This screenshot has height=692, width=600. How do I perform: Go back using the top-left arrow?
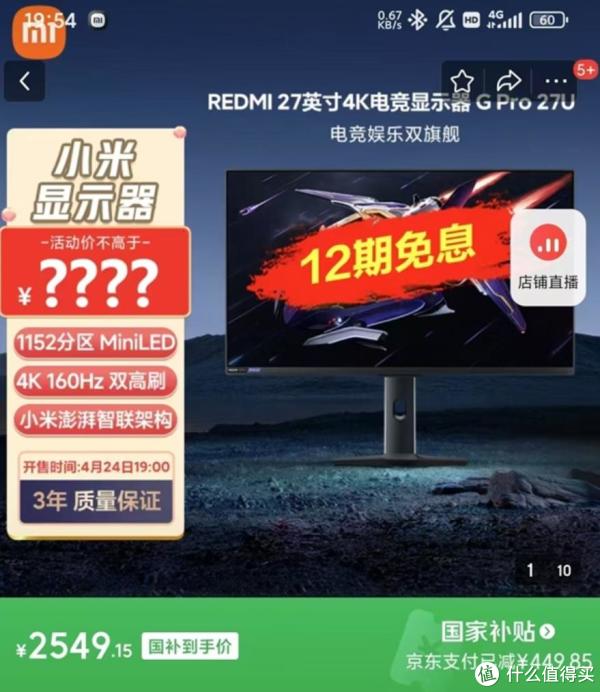click(25, 82)
